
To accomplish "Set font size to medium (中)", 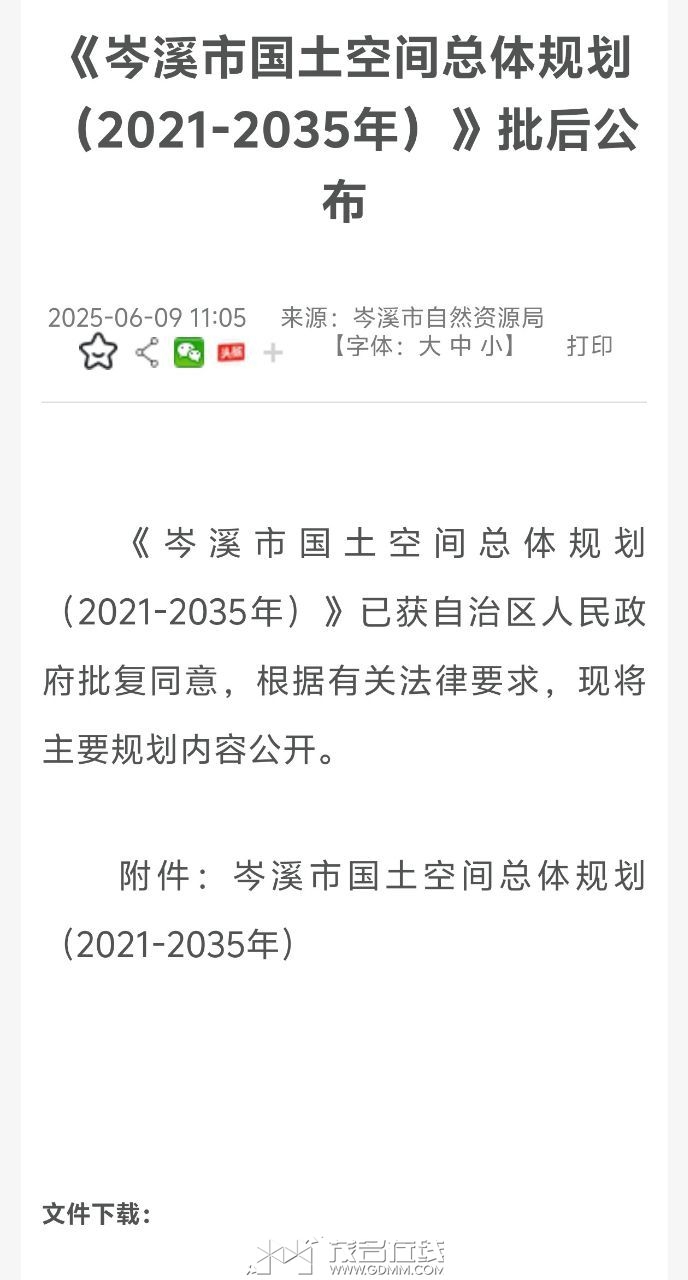I will pos(461,346).
